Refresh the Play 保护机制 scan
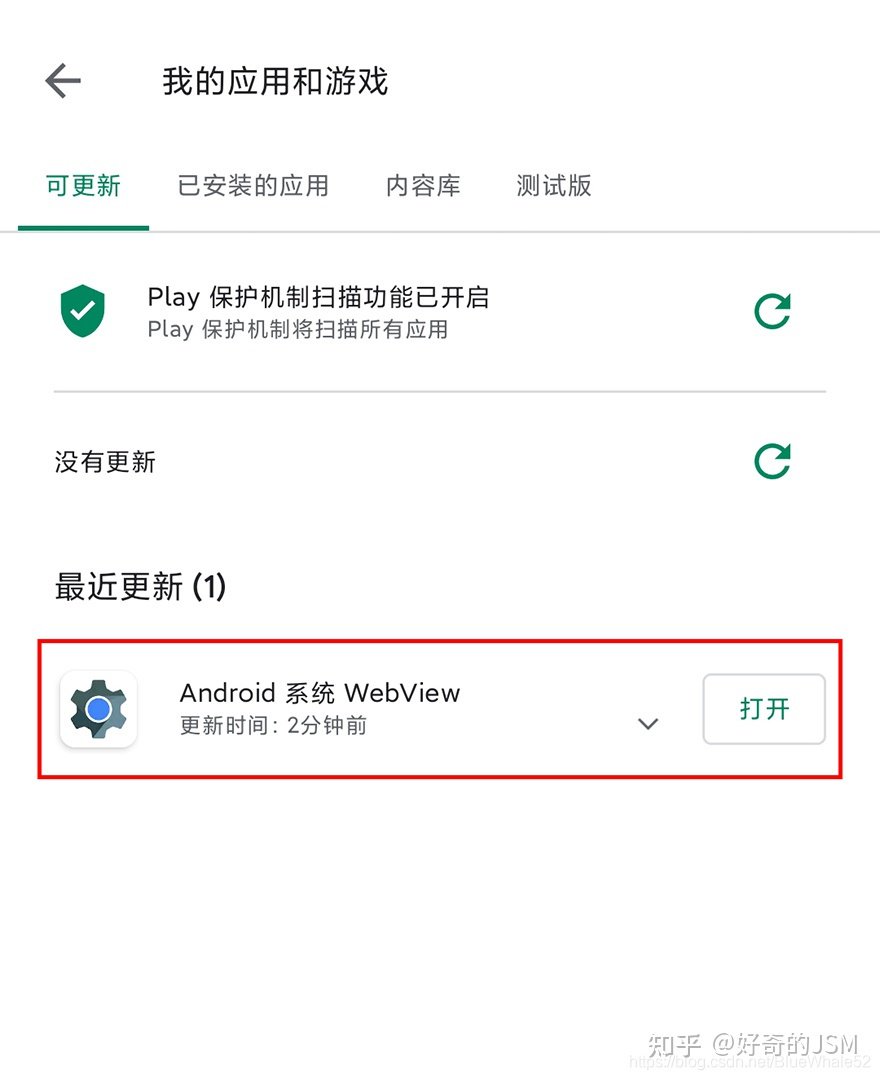Viewport: 880px width, 1080px height. [x=772, y=311]
